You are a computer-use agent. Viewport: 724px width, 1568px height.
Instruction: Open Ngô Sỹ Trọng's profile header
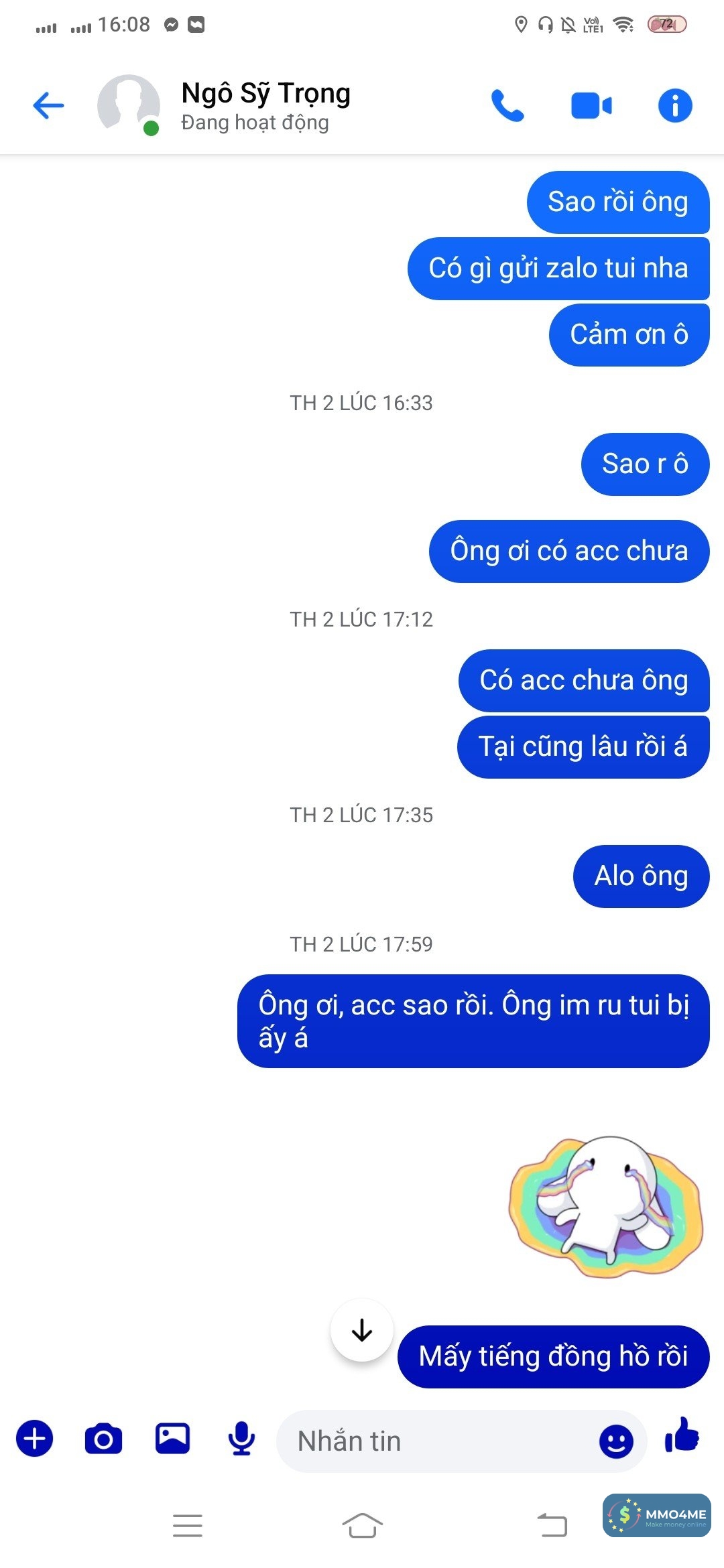(x=265, y=106)
